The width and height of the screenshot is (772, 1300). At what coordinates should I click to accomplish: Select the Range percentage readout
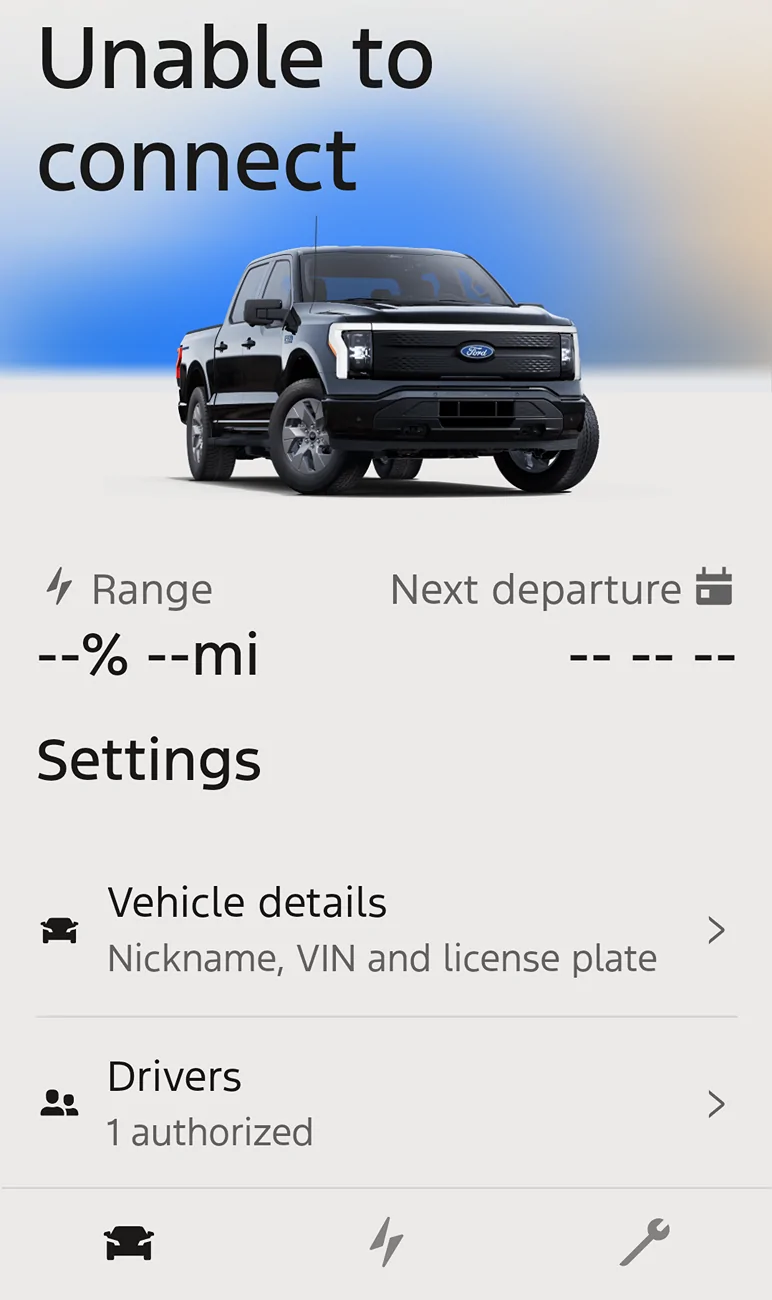tap(148, 655)
